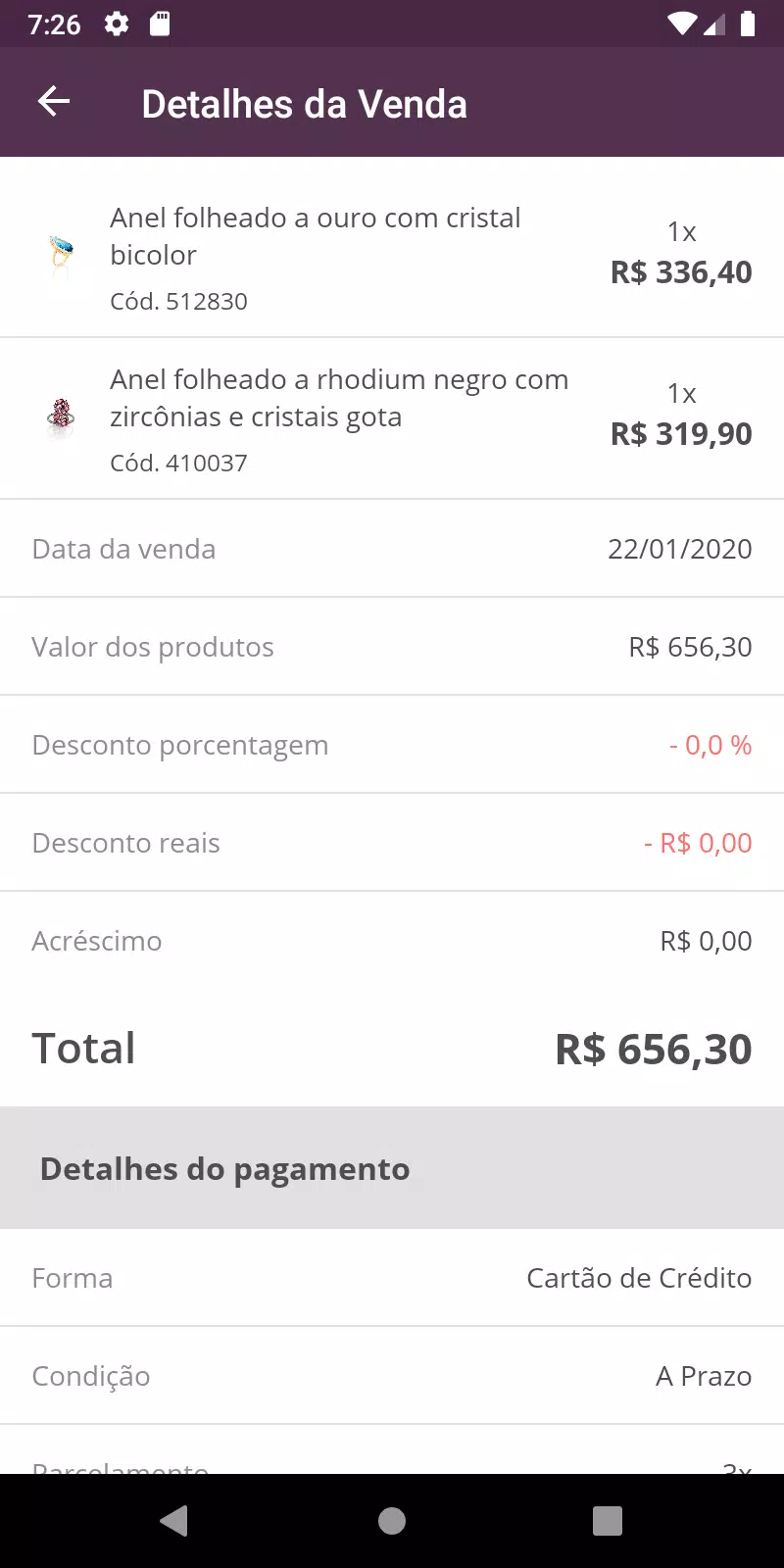Open the Anel folheado a ouro cristal bicolor item
784x1568 pixels.
pos(392,257)
